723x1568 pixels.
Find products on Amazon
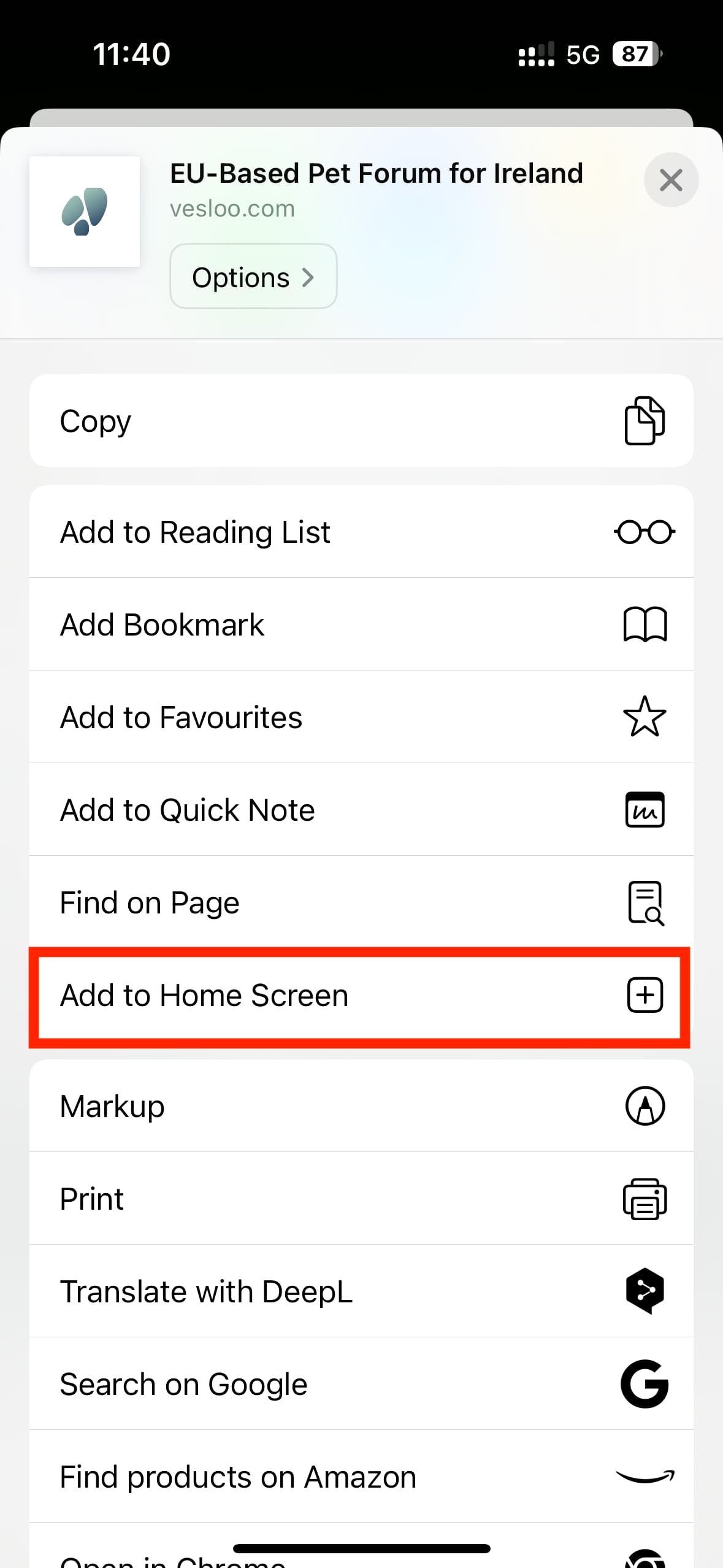(x=361, y=1477)
